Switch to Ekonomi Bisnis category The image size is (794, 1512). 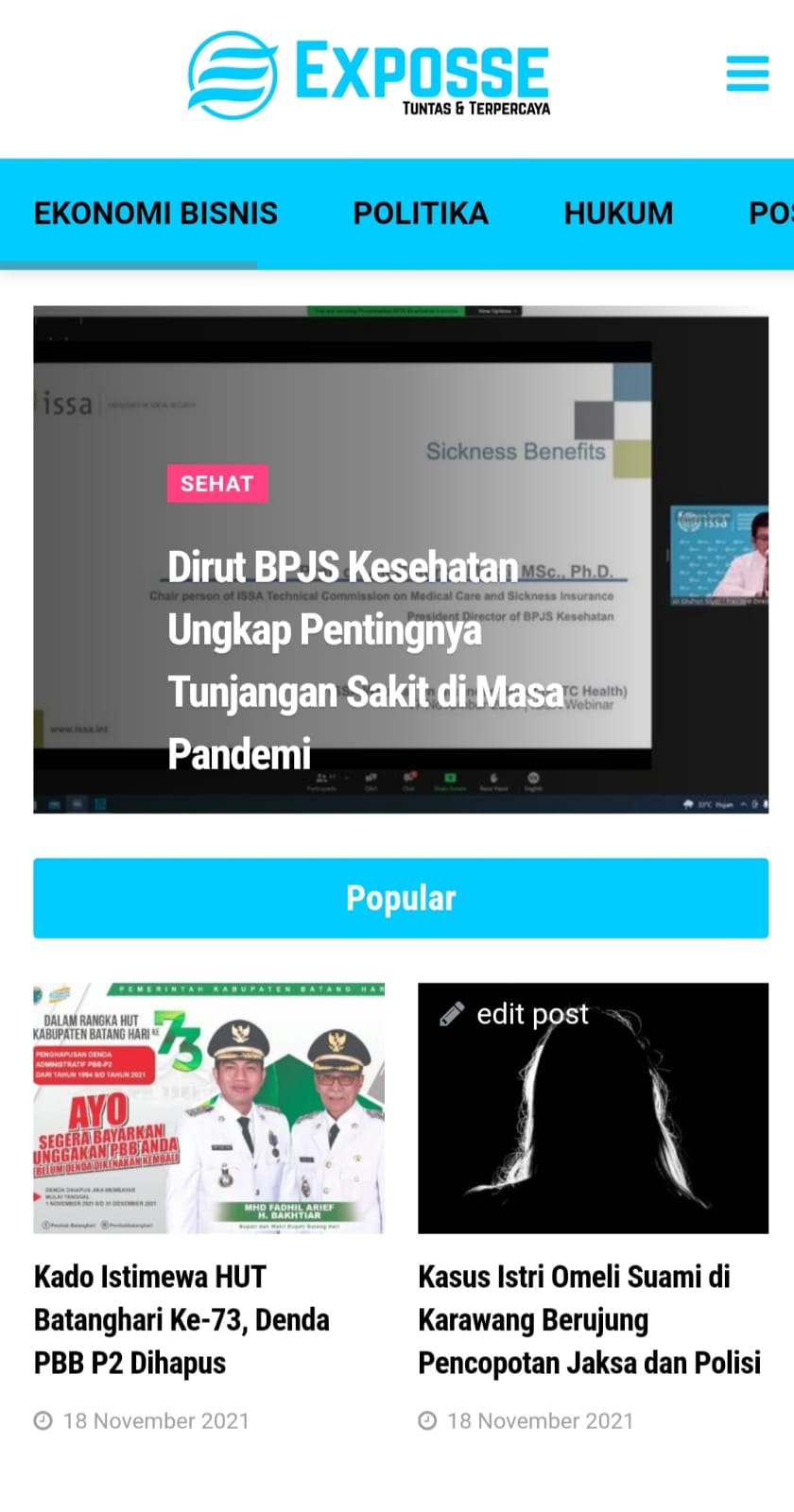coord(156,214)
